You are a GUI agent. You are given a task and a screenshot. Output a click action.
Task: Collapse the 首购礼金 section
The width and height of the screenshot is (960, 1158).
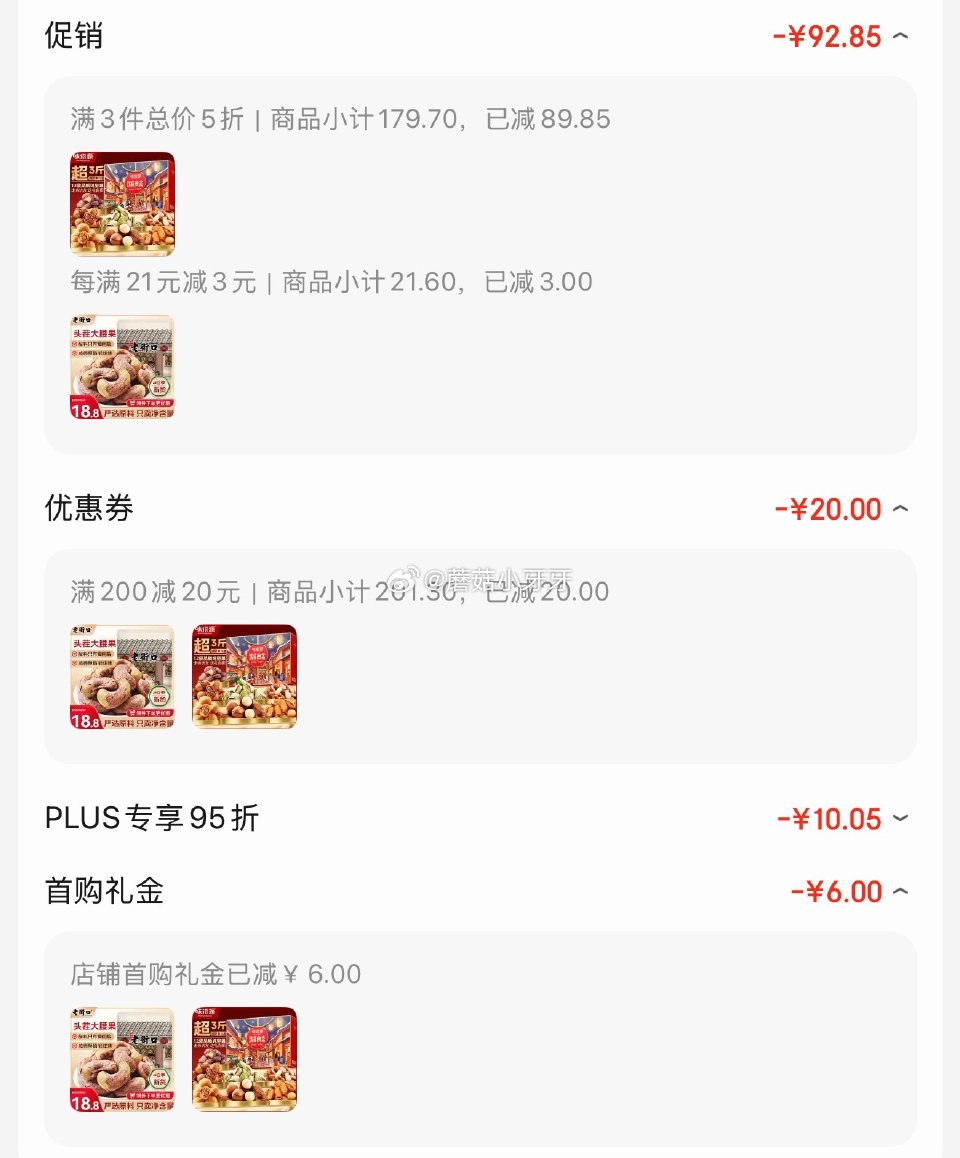901,891
